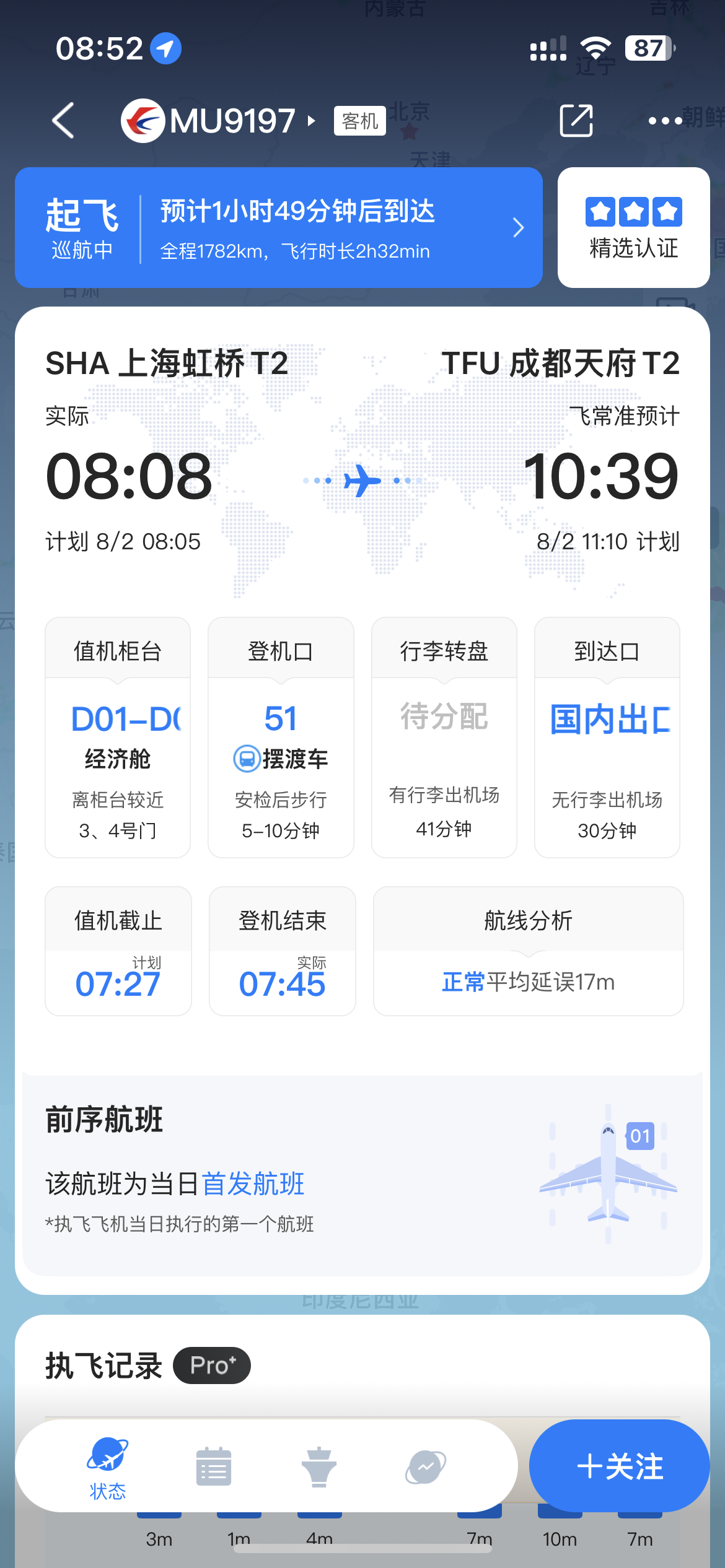
Task: Open the Pro badge beside 执飞记录
Action: coord(212,1365)
